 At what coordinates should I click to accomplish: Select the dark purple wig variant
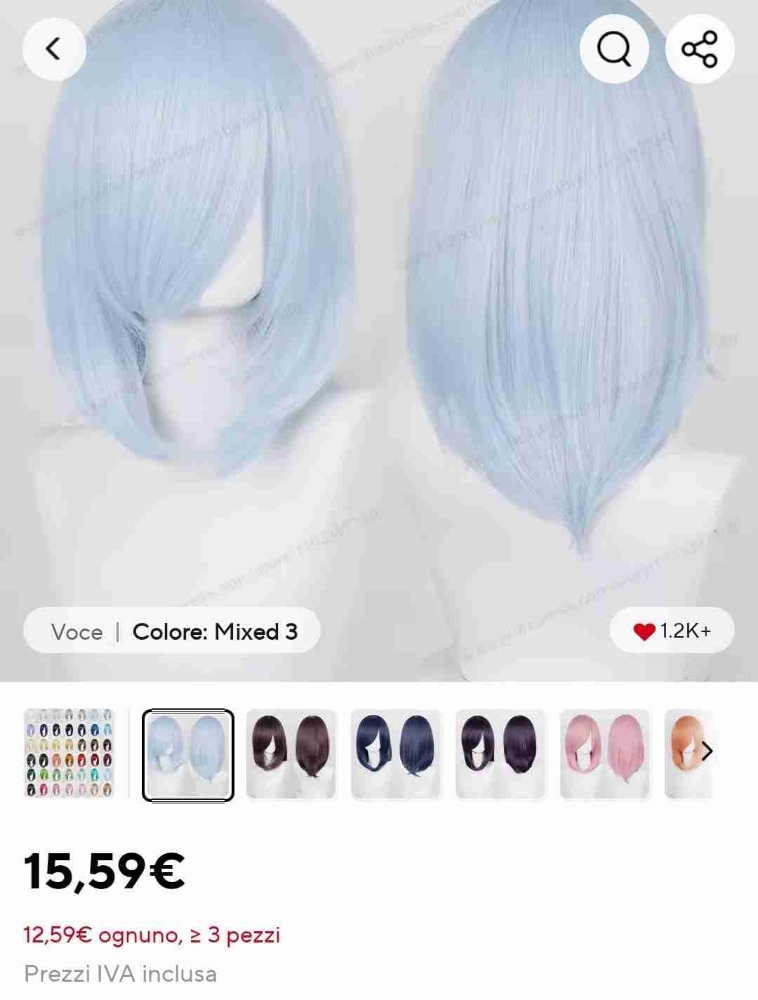pos(500,755)
